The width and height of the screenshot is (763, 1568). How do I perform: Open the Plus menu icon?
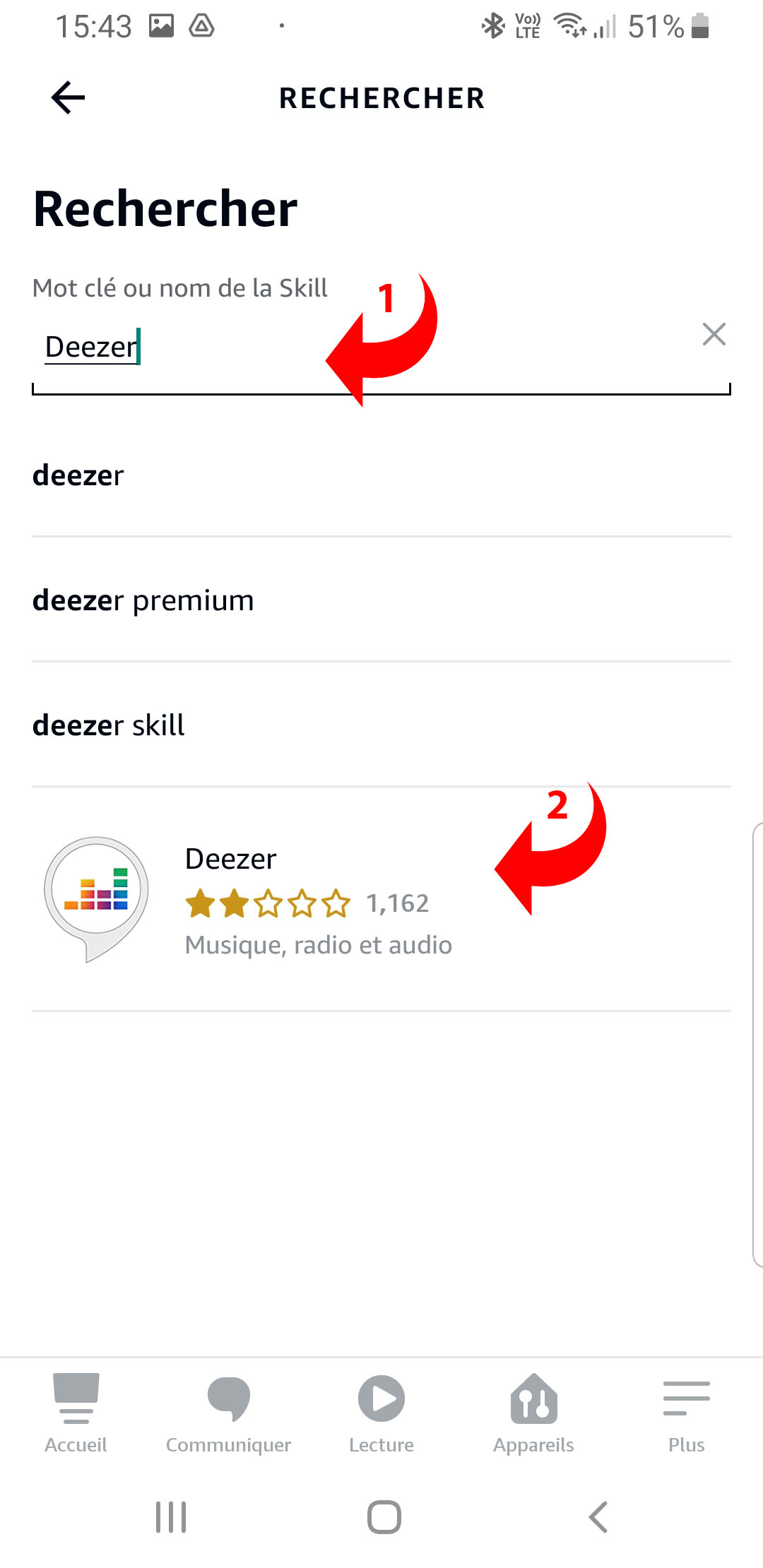click(686, 1413)
